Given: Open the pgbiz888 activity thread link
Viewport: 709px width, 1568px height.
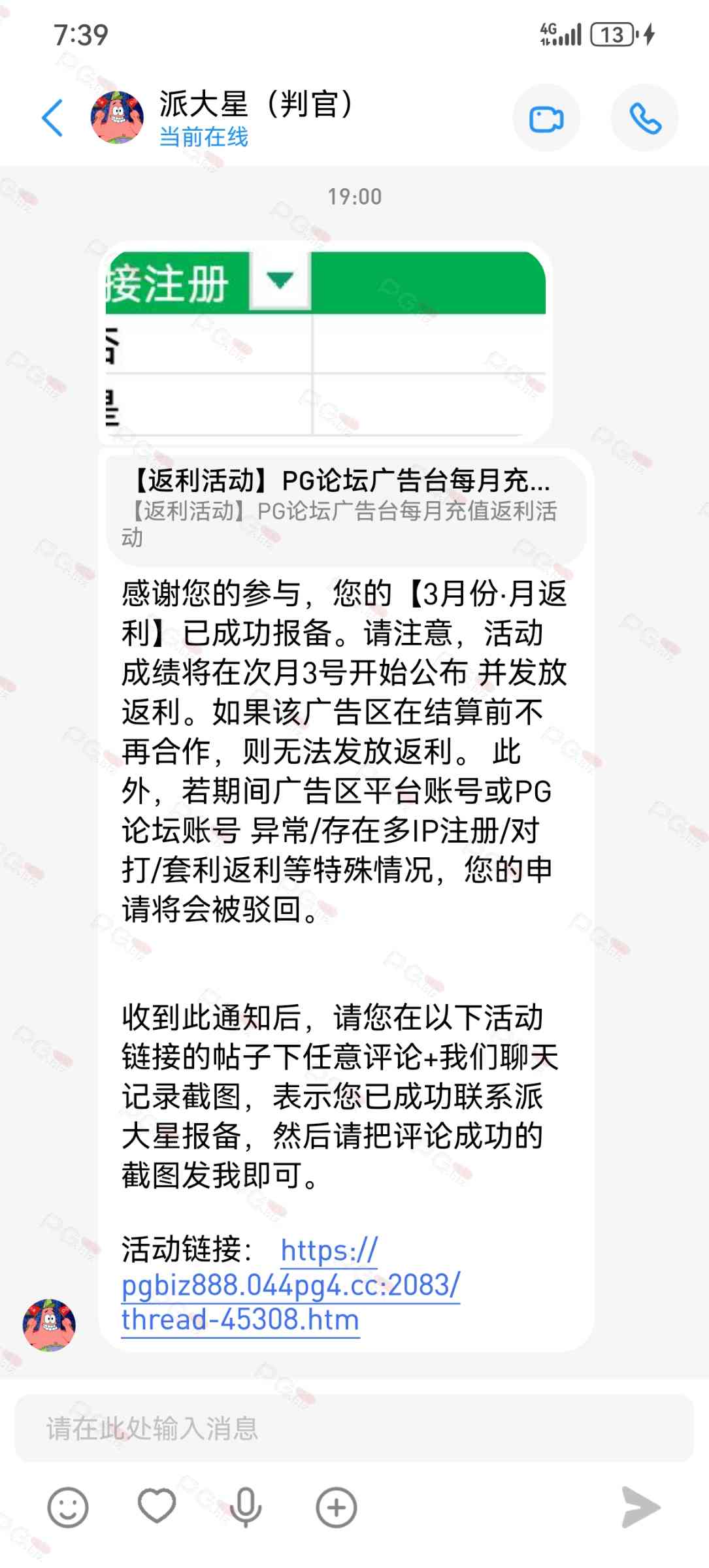Looking at the screenshot, I should click(x=291, y=1285).
